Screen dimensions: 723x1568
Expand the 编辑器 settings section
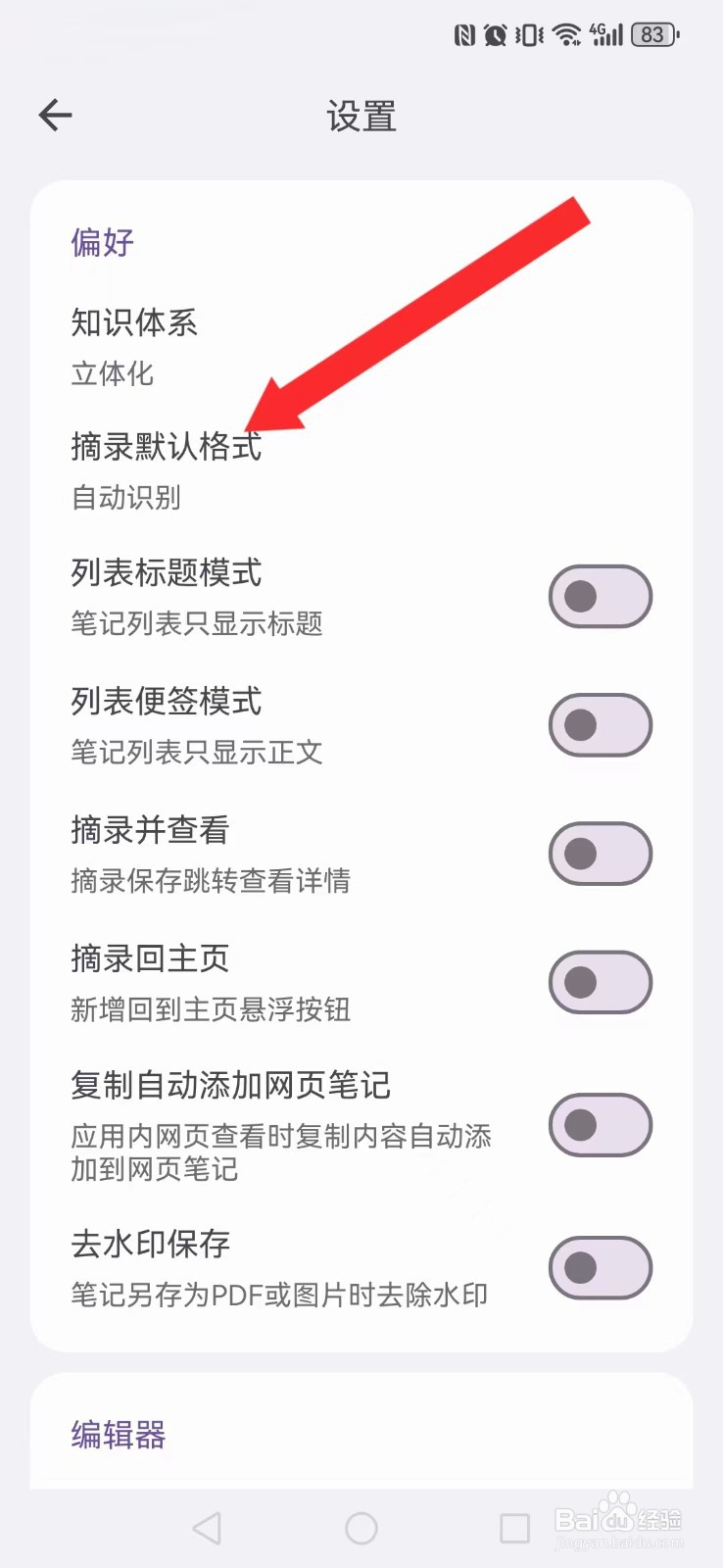point(117,1434)
